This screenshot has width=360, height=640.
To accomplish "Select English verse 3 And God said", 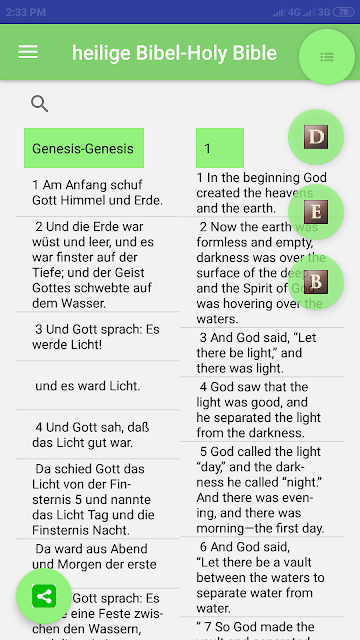I will click(262, 353).
